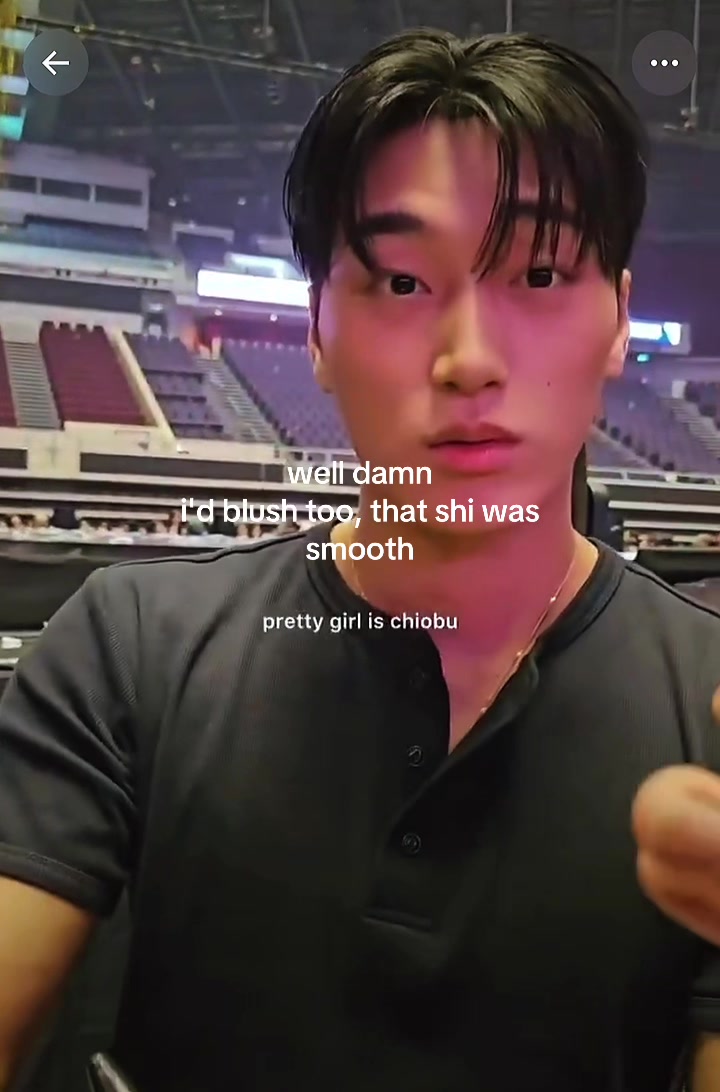Tap the upper area of the video
This screenshot has width=720, height=1092.
pos(360,200)
